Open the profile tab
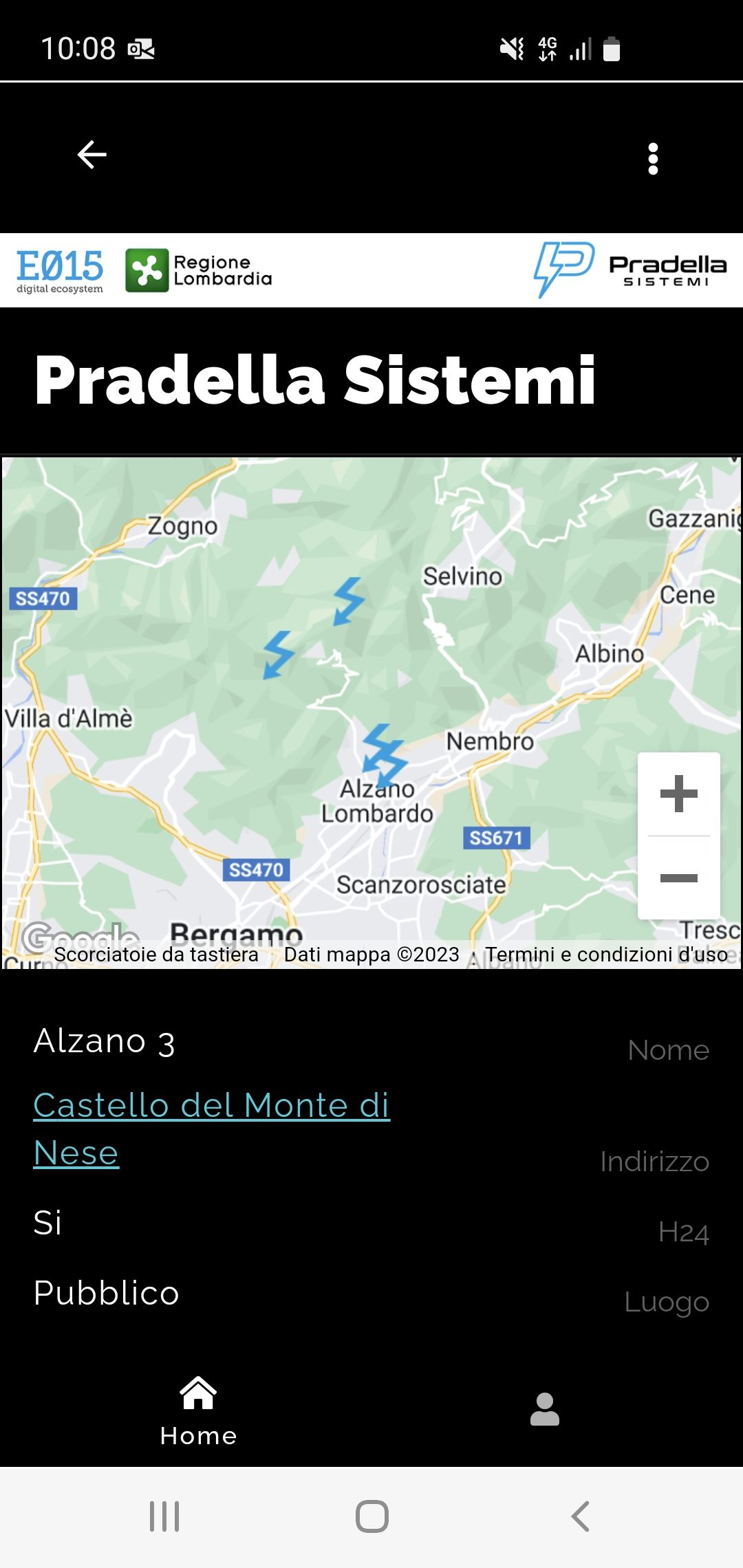This screenshot has width=743, height=1568. [544, 1410]
